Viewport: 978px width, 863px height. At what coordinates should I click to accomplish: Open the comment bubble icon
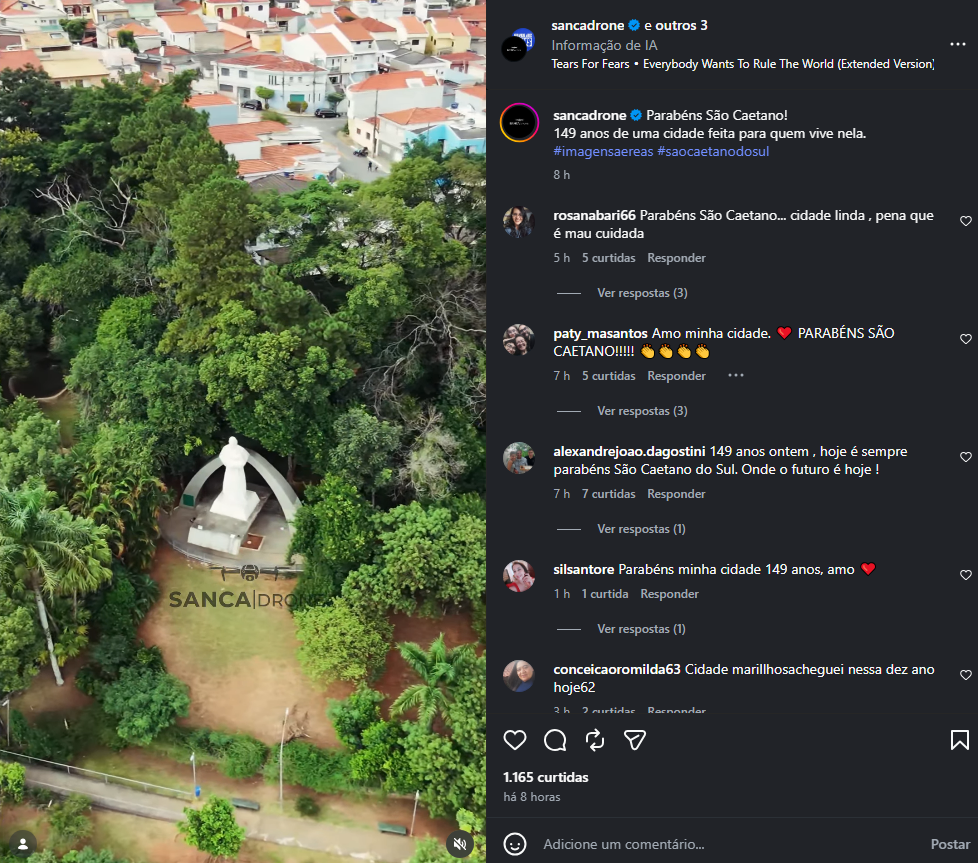pos(555,740)
